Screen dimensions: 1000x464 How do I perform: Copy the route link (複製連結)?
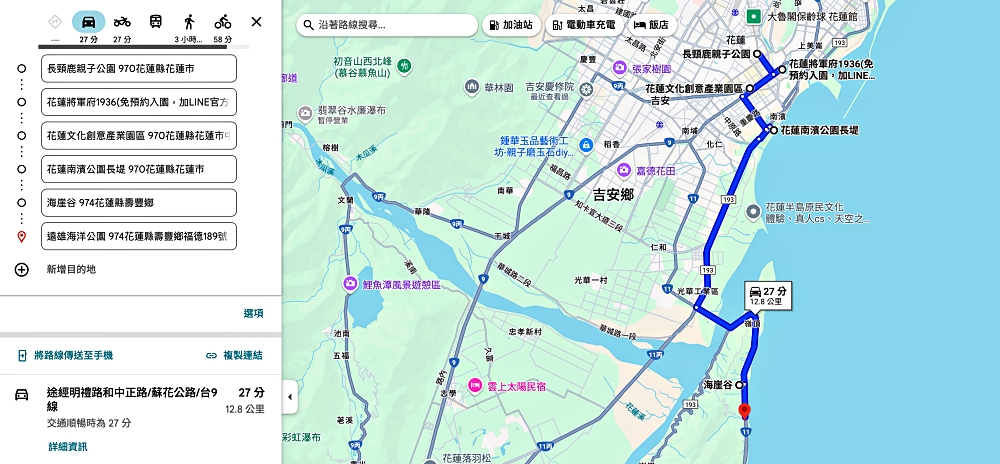234,355
